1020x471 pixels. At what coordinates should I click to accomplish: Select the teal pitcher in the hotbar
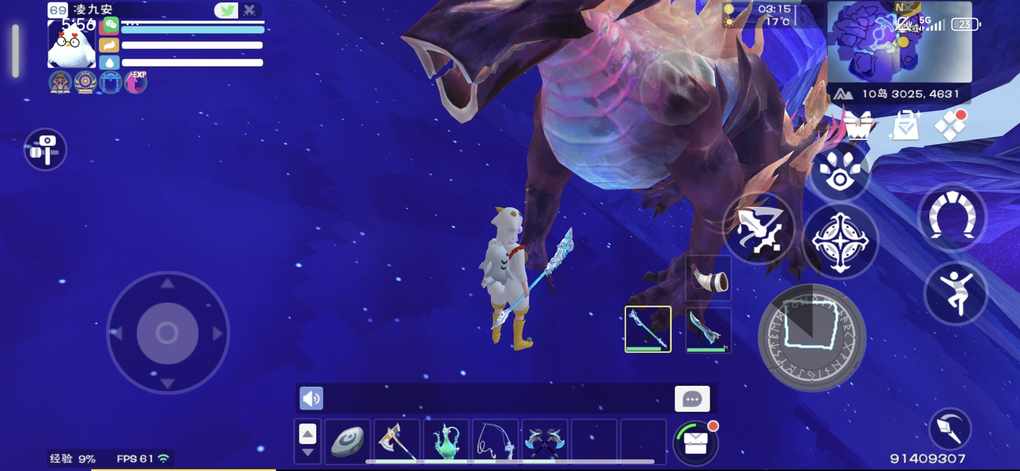pyautogui.click(x=446, y=441)
